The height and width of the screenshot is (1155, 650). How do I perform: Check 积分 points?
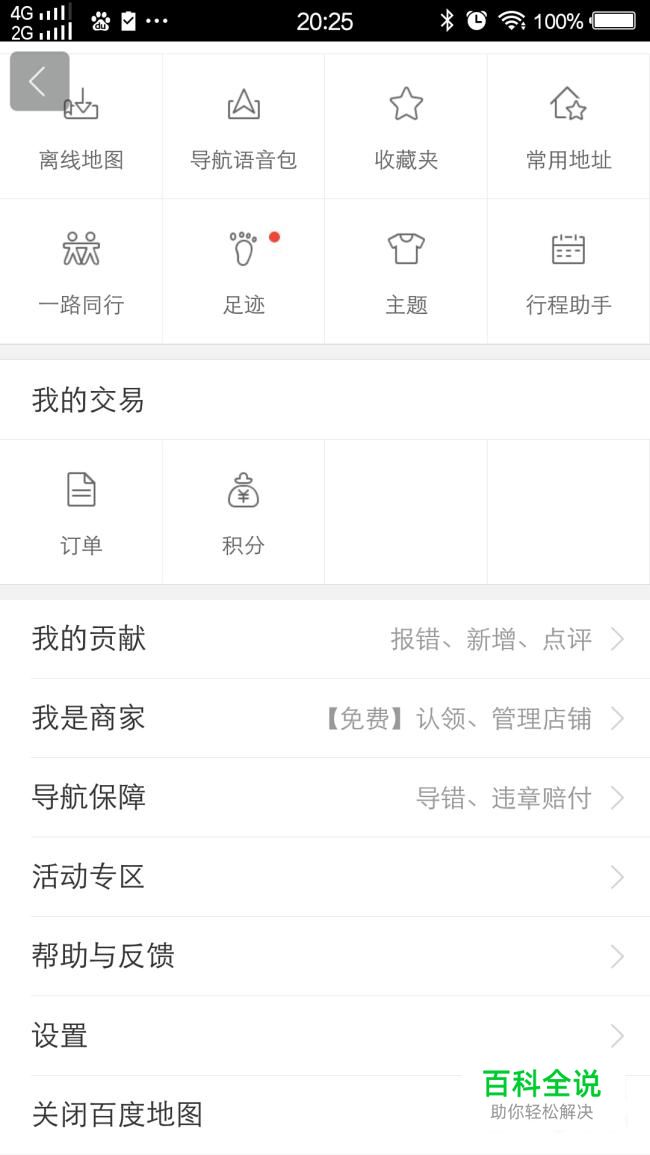pos(243,512)
